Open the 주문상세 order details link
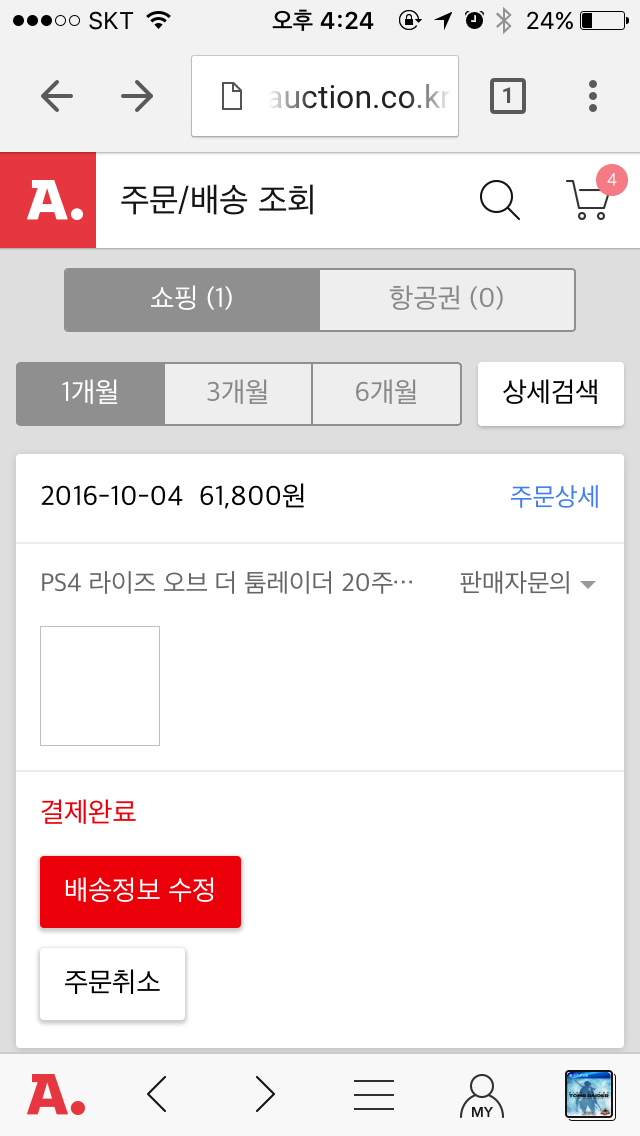 click(x=555, y=497)
